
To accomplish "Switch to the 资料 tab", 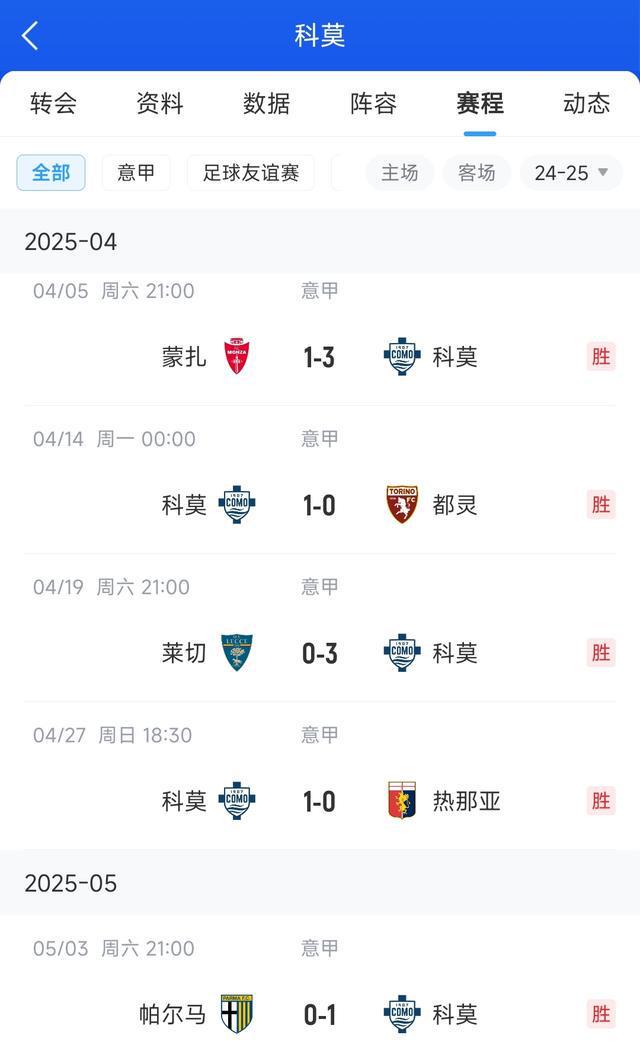I will tap(160, 103).
